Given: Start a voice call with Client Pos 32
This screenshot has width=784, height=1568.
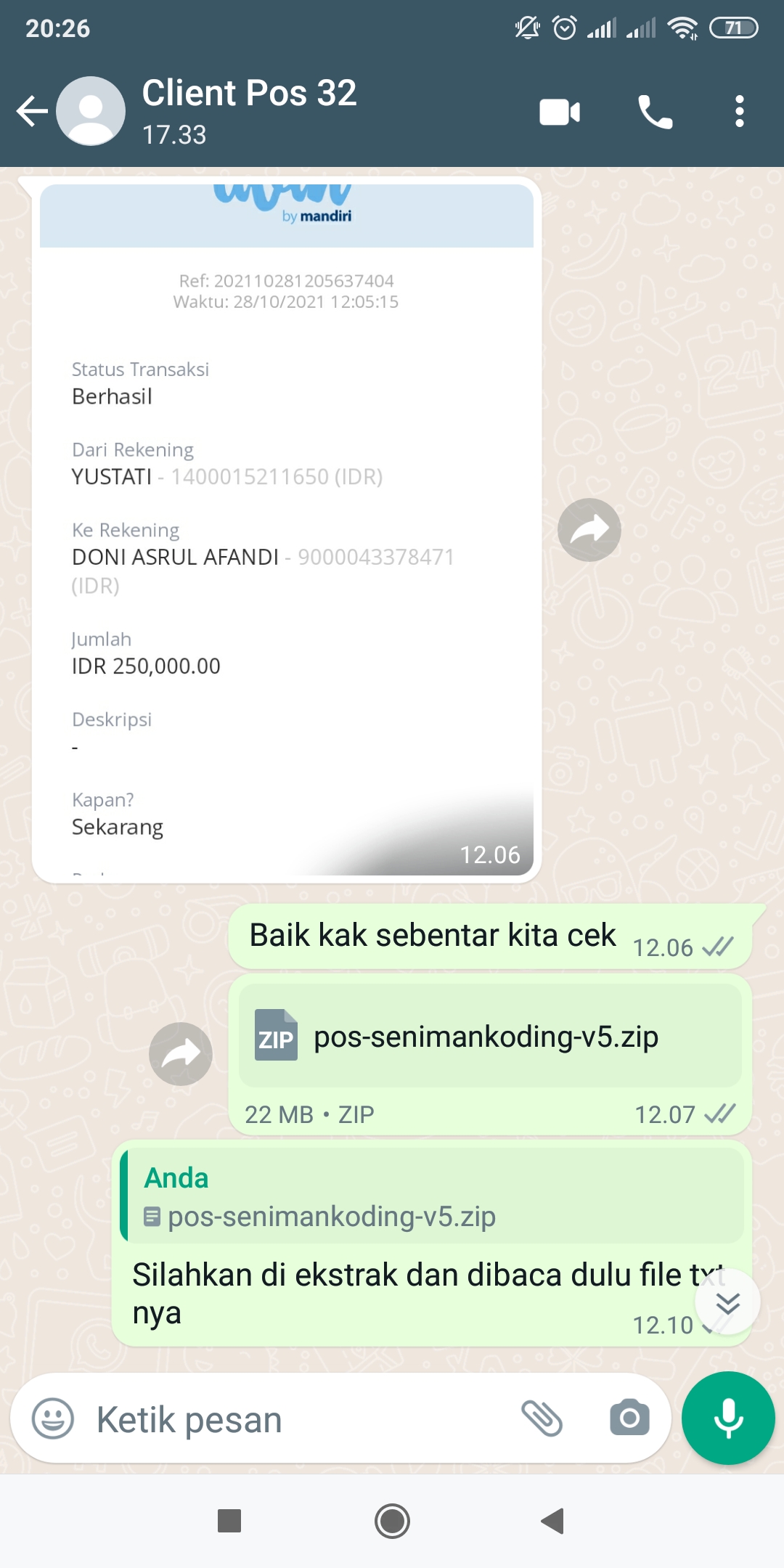Looking at the screenshot, I should point(655,112).
